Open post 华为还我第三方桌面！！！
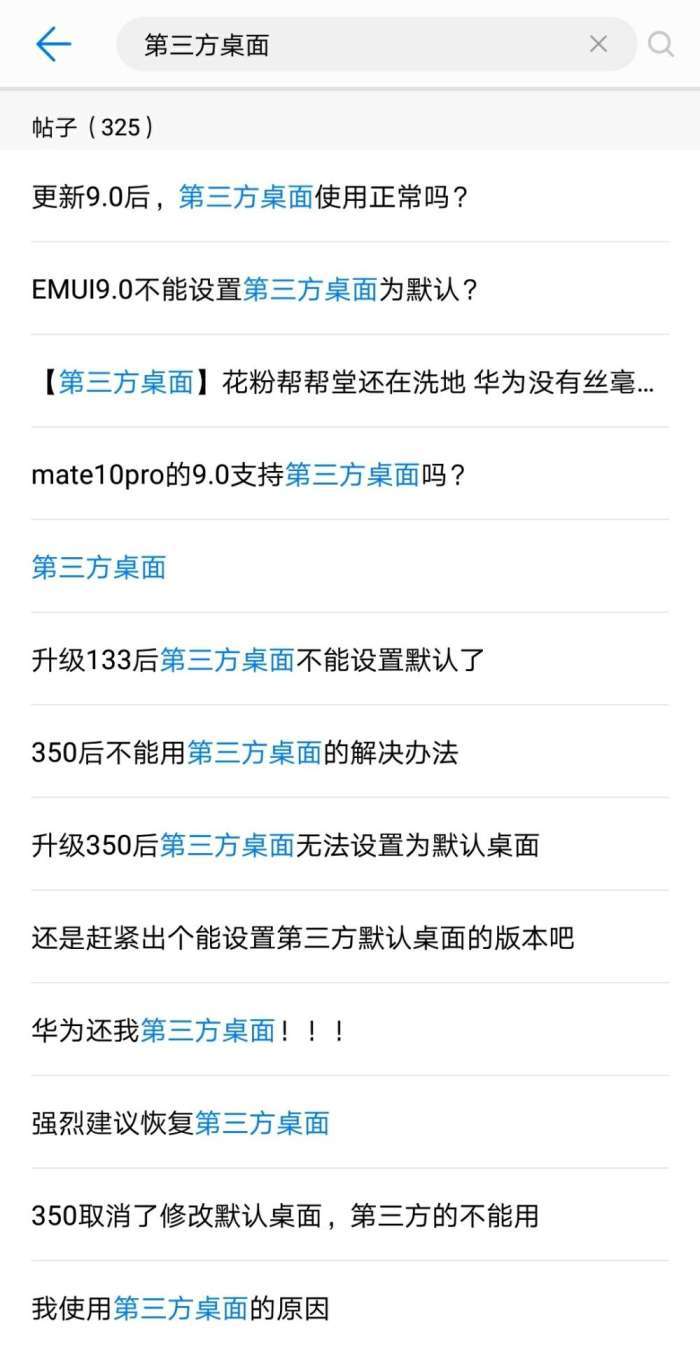Image resolution: width=700 pixels, height=1350 pixels. click(x=350, y=1030)
